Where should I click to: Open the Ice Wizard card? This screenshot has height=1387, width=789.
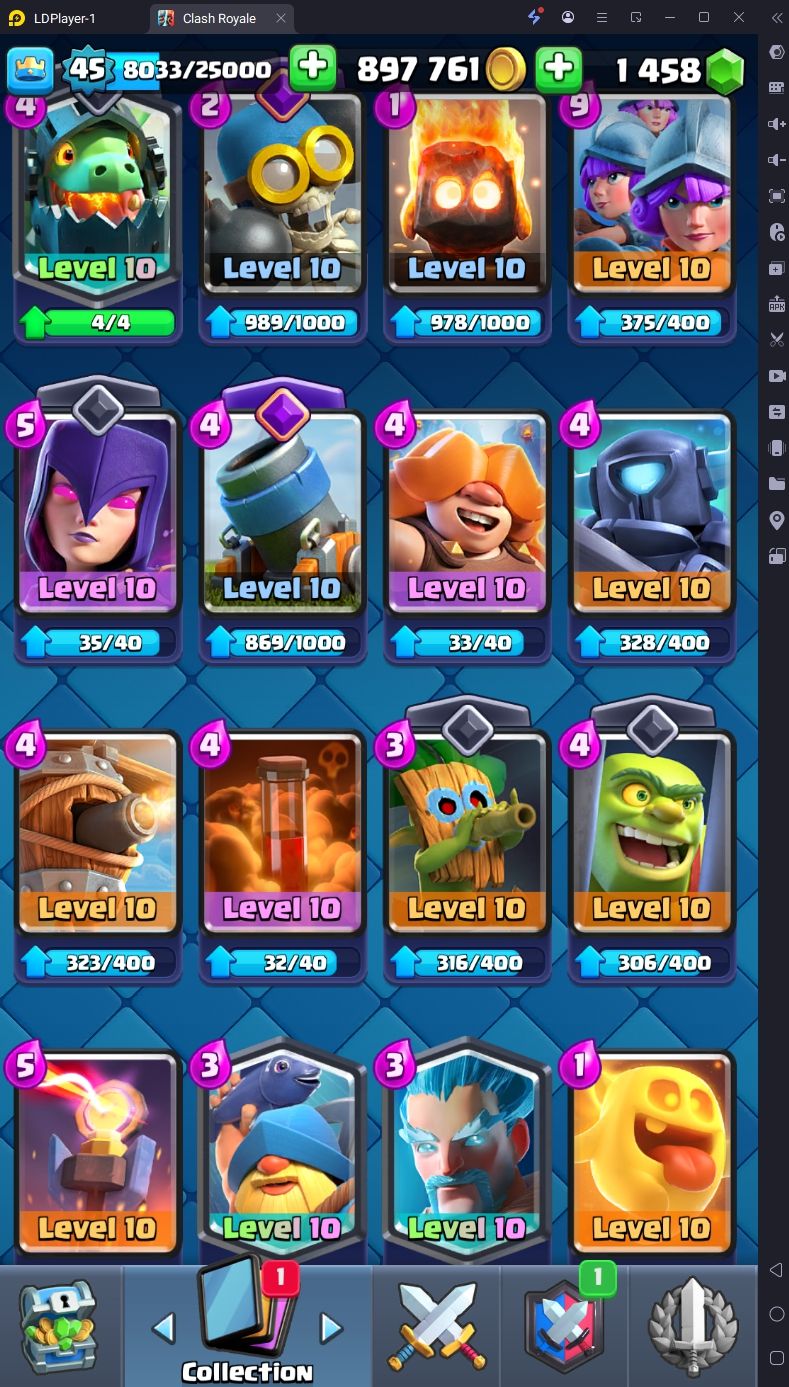coord(467,1150)
